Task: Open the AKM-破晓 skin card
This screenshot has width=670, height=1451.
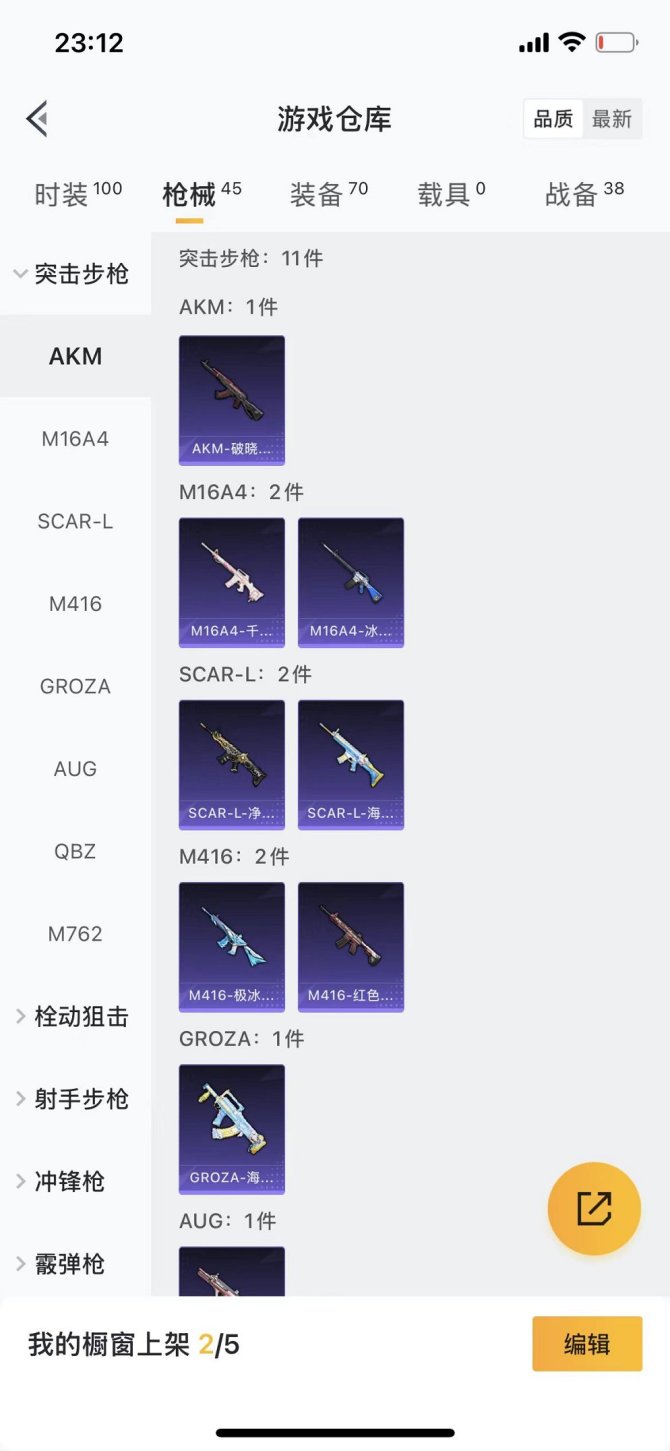Action: 232,400
